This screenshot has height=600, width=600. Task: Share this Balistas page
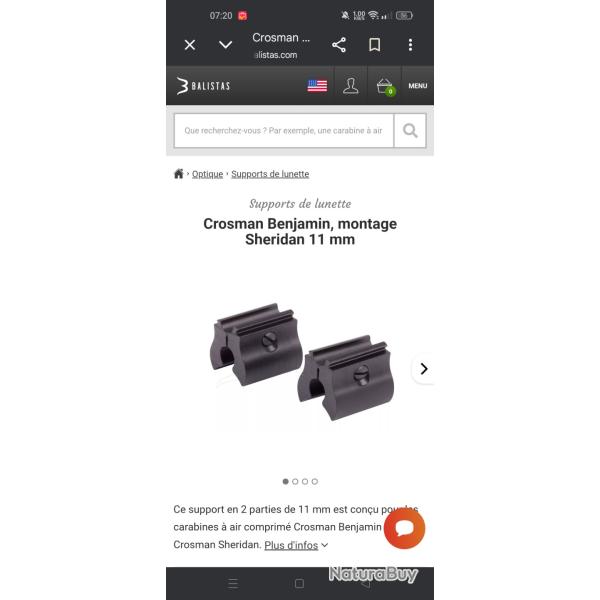click(x=339, y=45)
